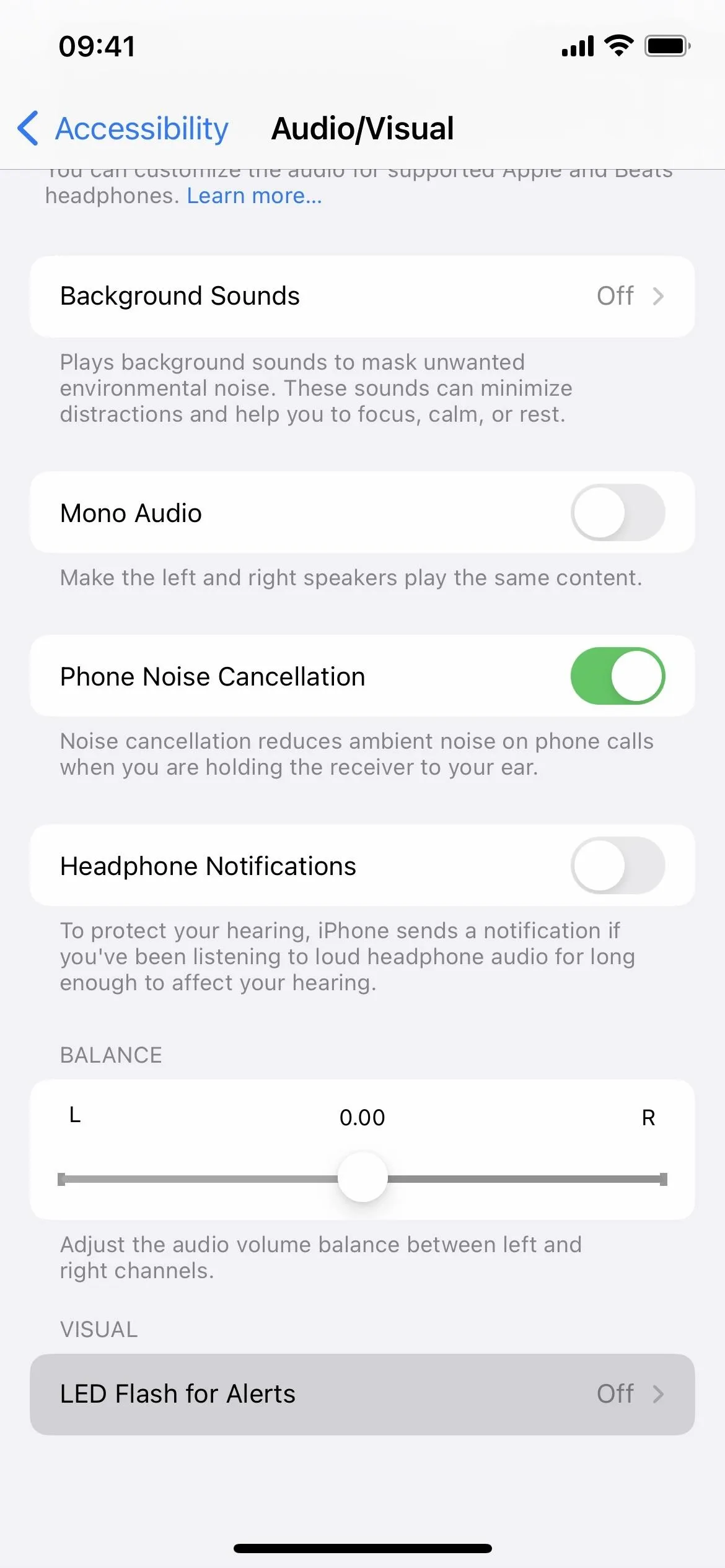Turn off Phone Noise Cancellation

tap(618, 676)
